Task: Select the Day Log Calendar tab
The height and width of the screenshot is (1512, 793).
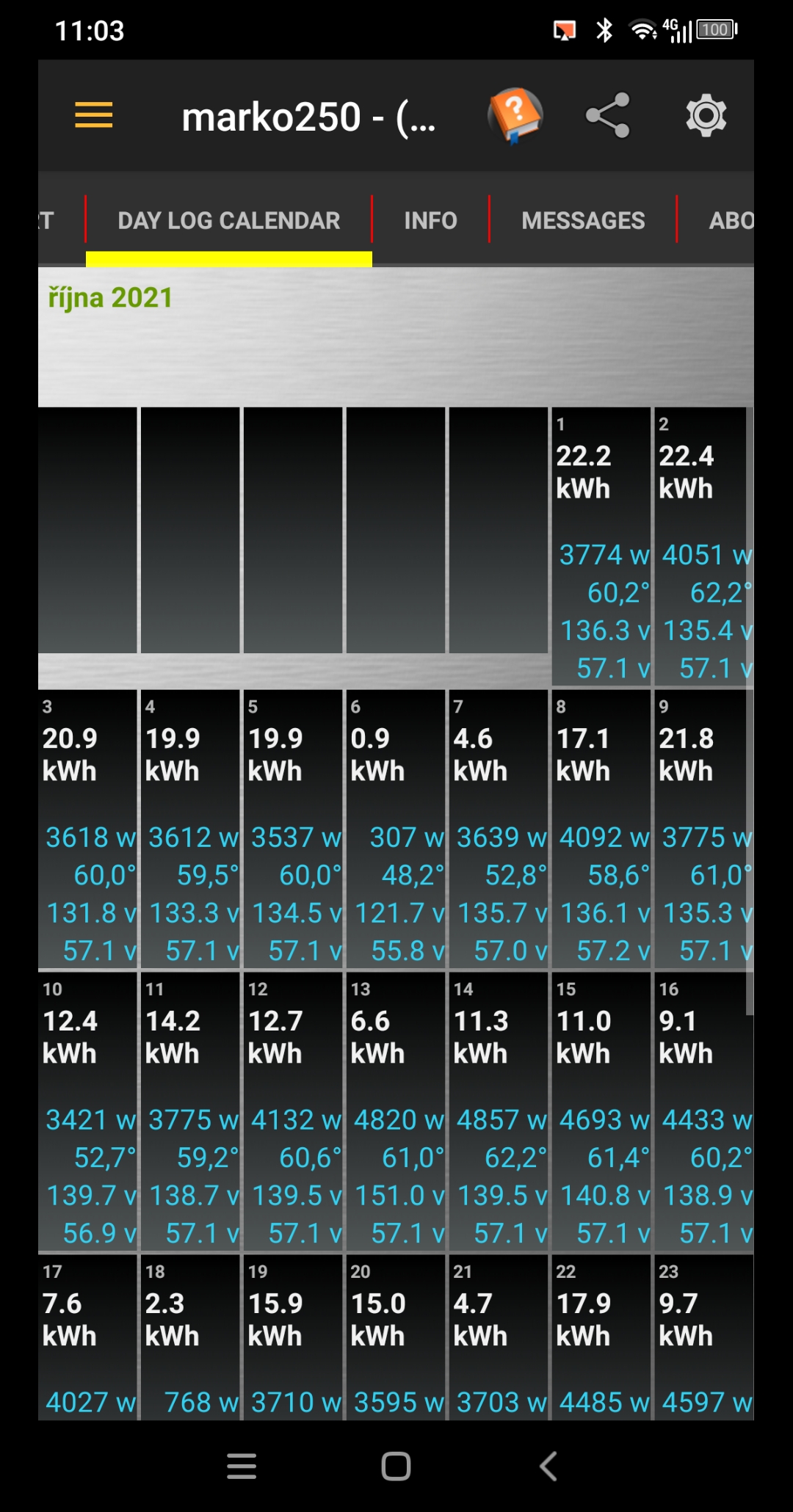Action: pyautogui.click(x=228, y=220)
